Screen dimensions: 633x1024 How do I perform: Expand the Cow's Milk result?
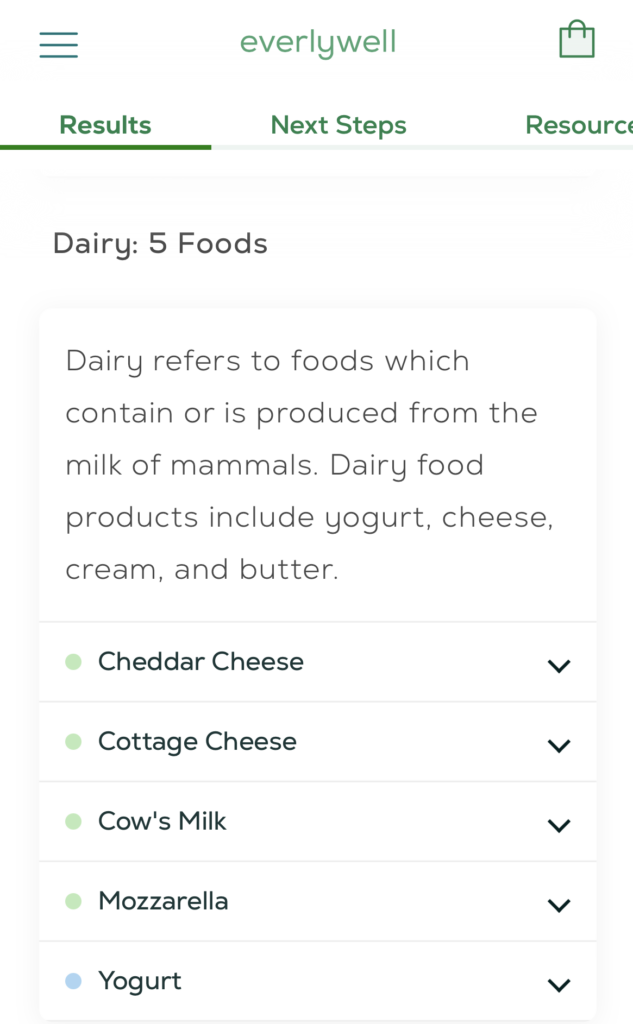tap(318, 822)
